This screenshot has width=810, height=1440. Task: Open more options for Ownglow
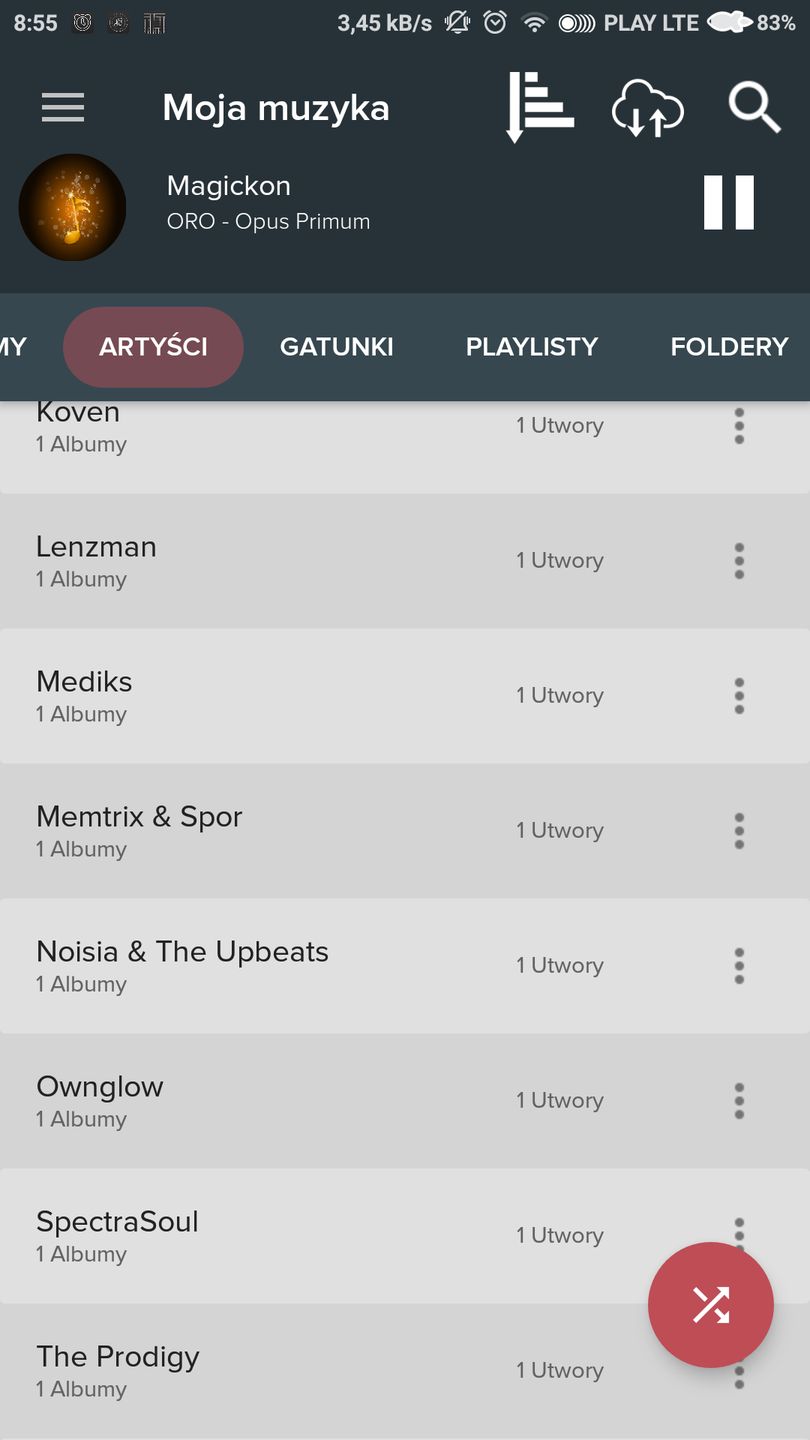click(x=739, y=1101)
